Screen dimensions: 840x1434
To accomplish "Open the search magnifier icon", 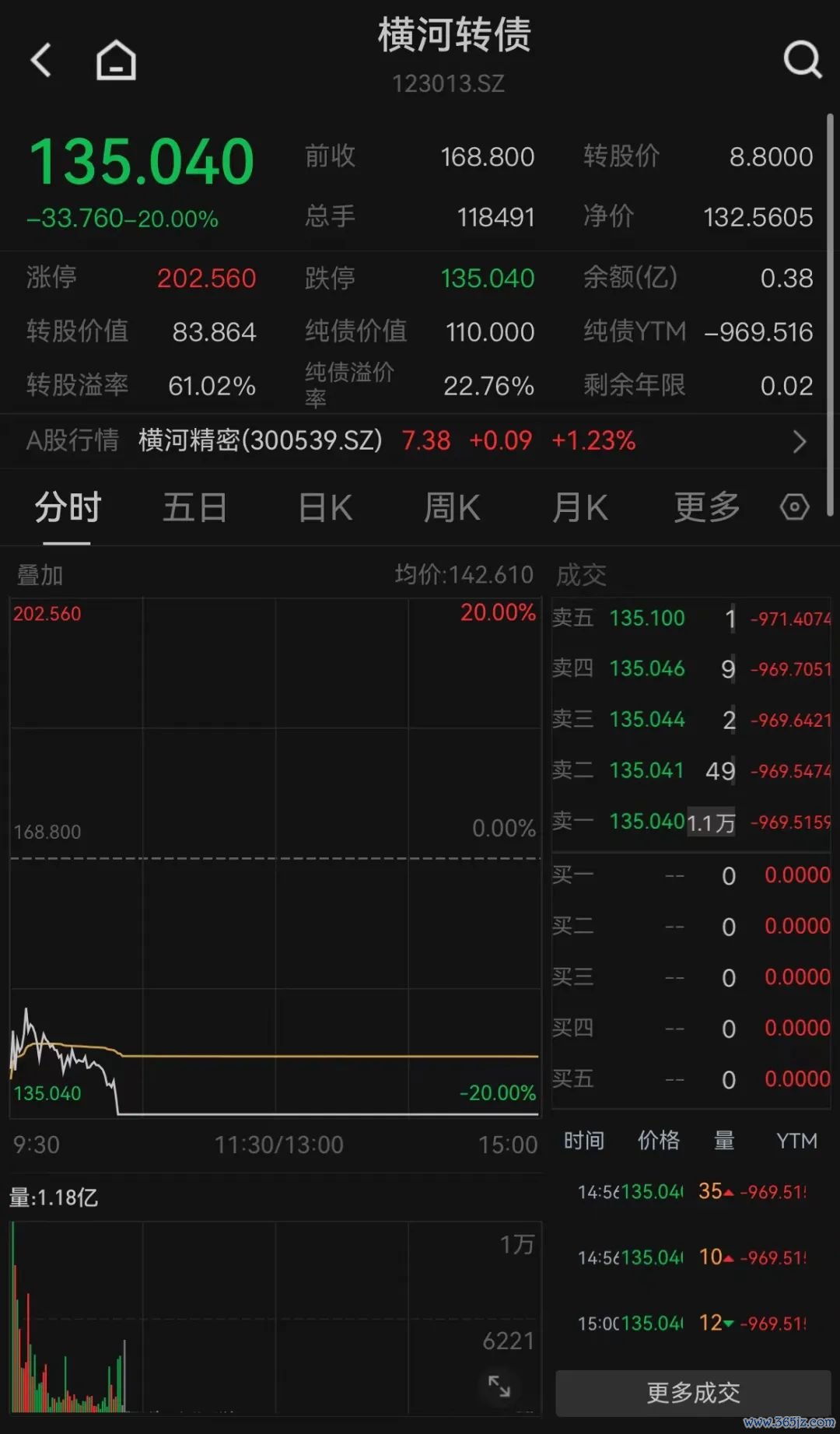I will point(803,59).
